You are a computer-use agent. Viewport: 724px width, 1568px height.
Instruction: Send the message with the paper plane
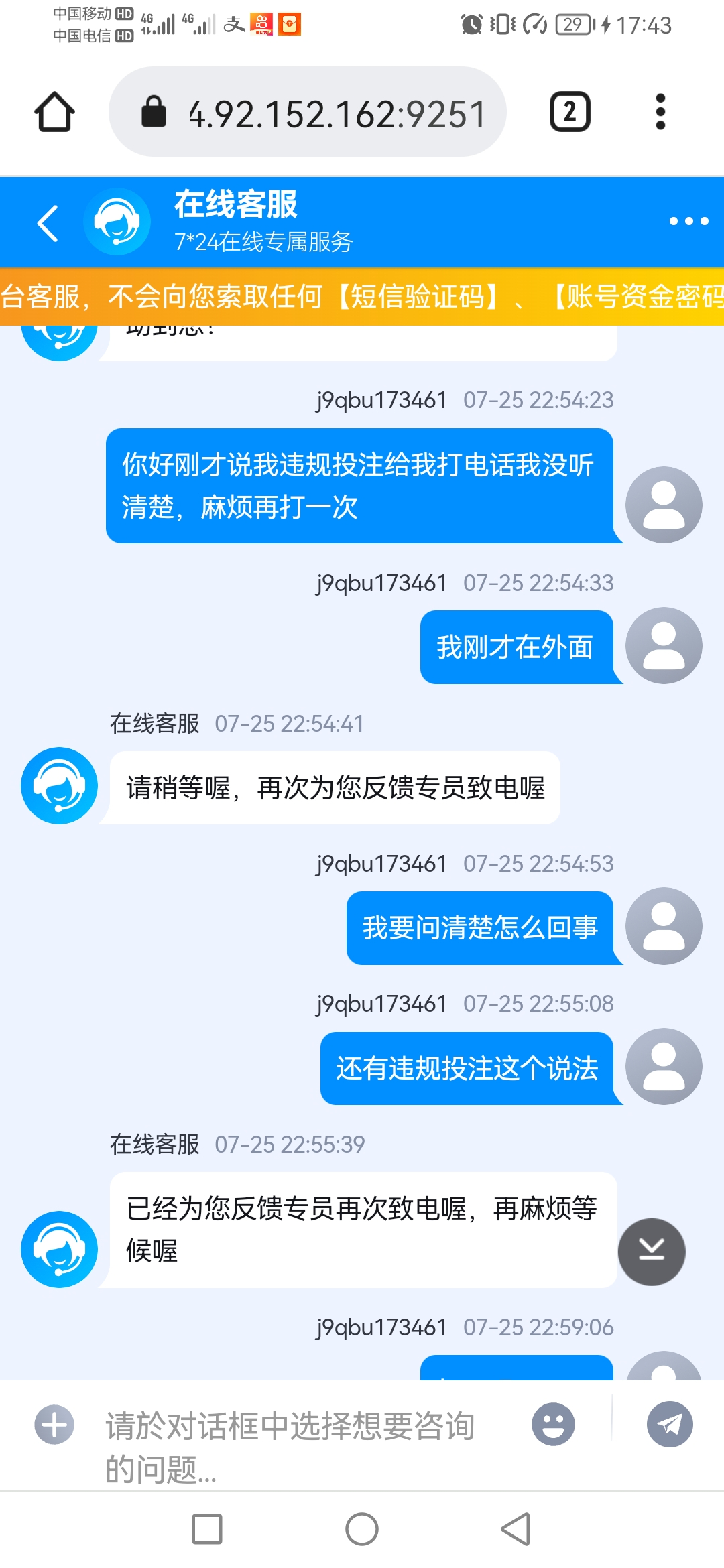click(x=670, y=1424)
